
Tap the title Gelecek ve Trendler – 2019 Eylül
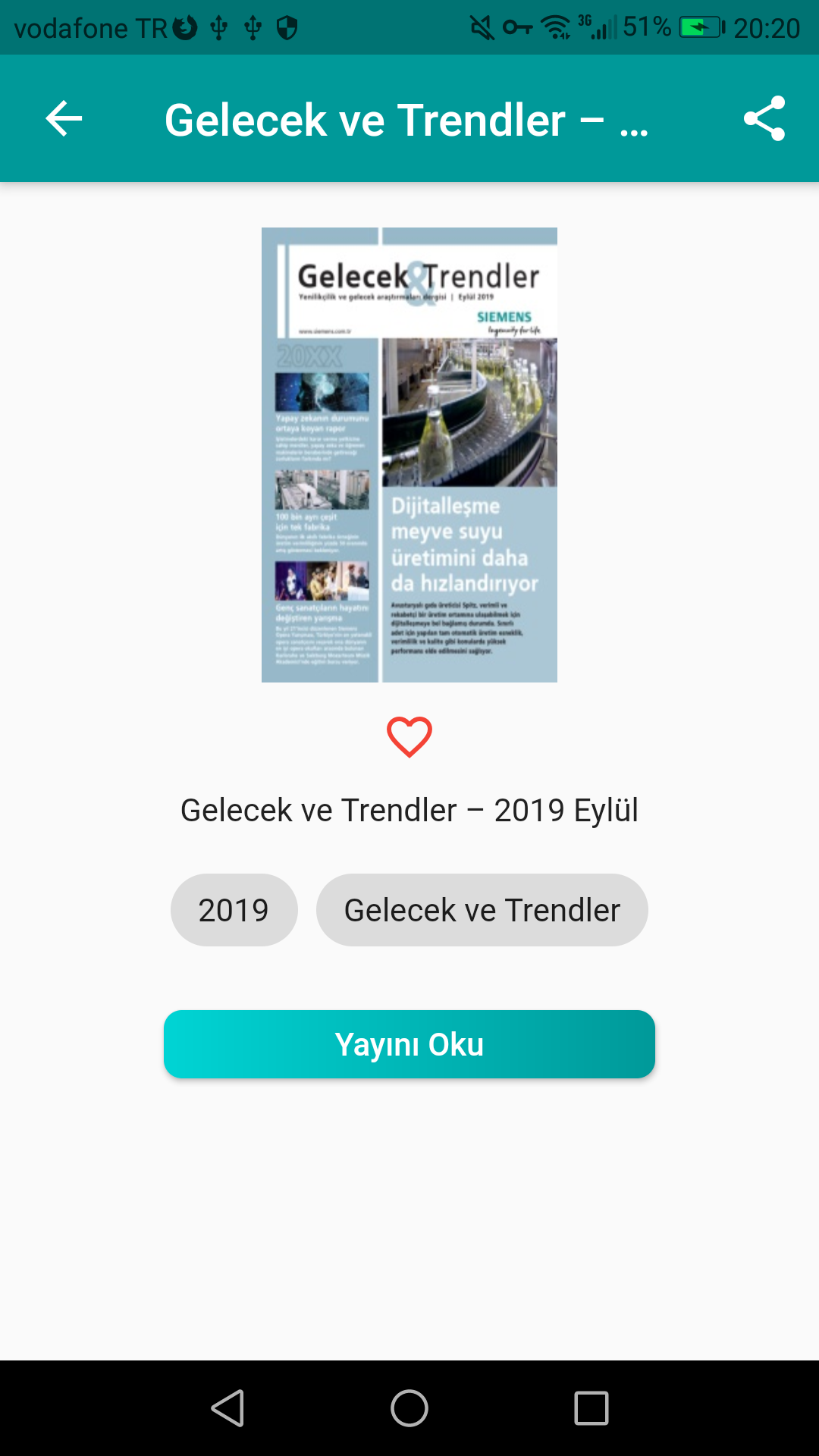tap(409, 811)
